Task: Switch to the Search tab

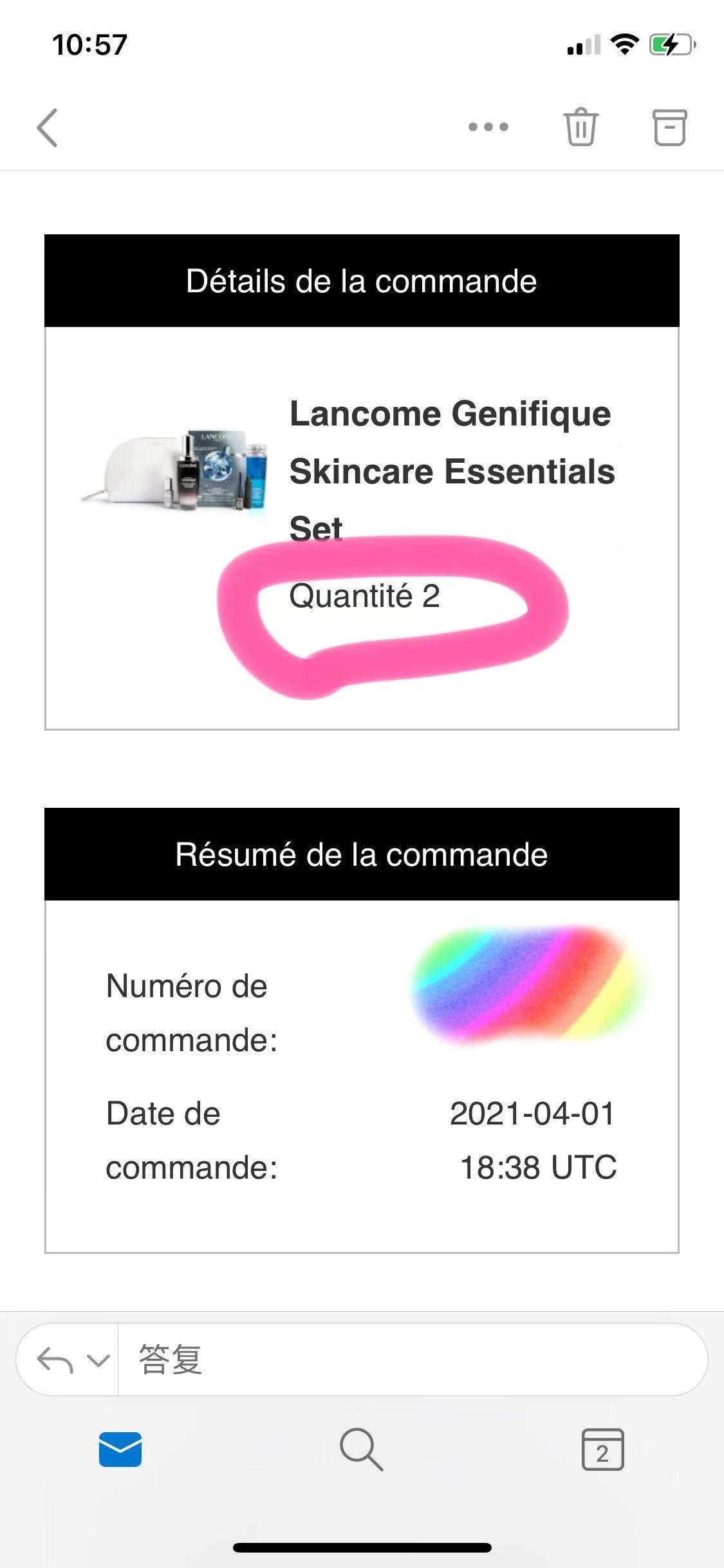Action: tap(361, 1449)
